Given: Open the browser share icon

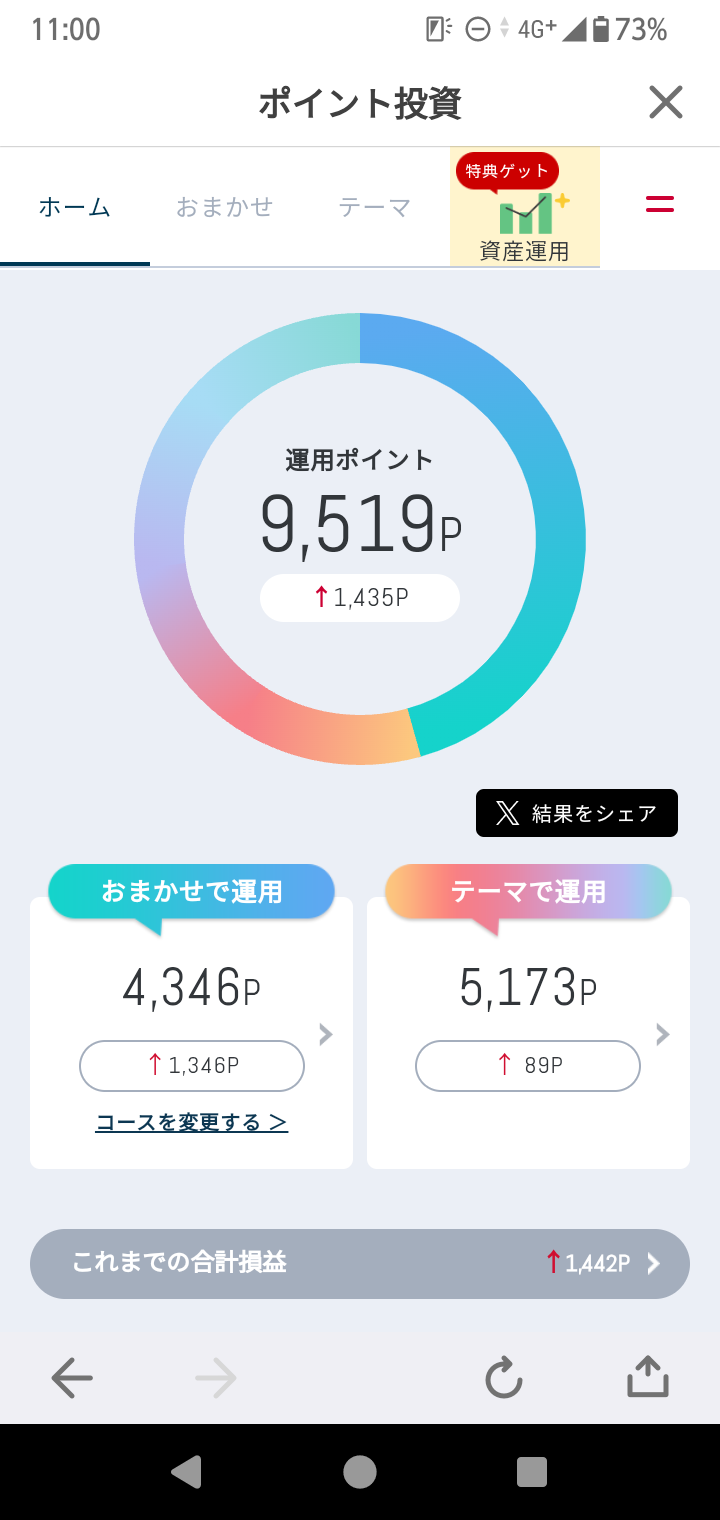Looking at the screenshot, I should coord(648,1376).
